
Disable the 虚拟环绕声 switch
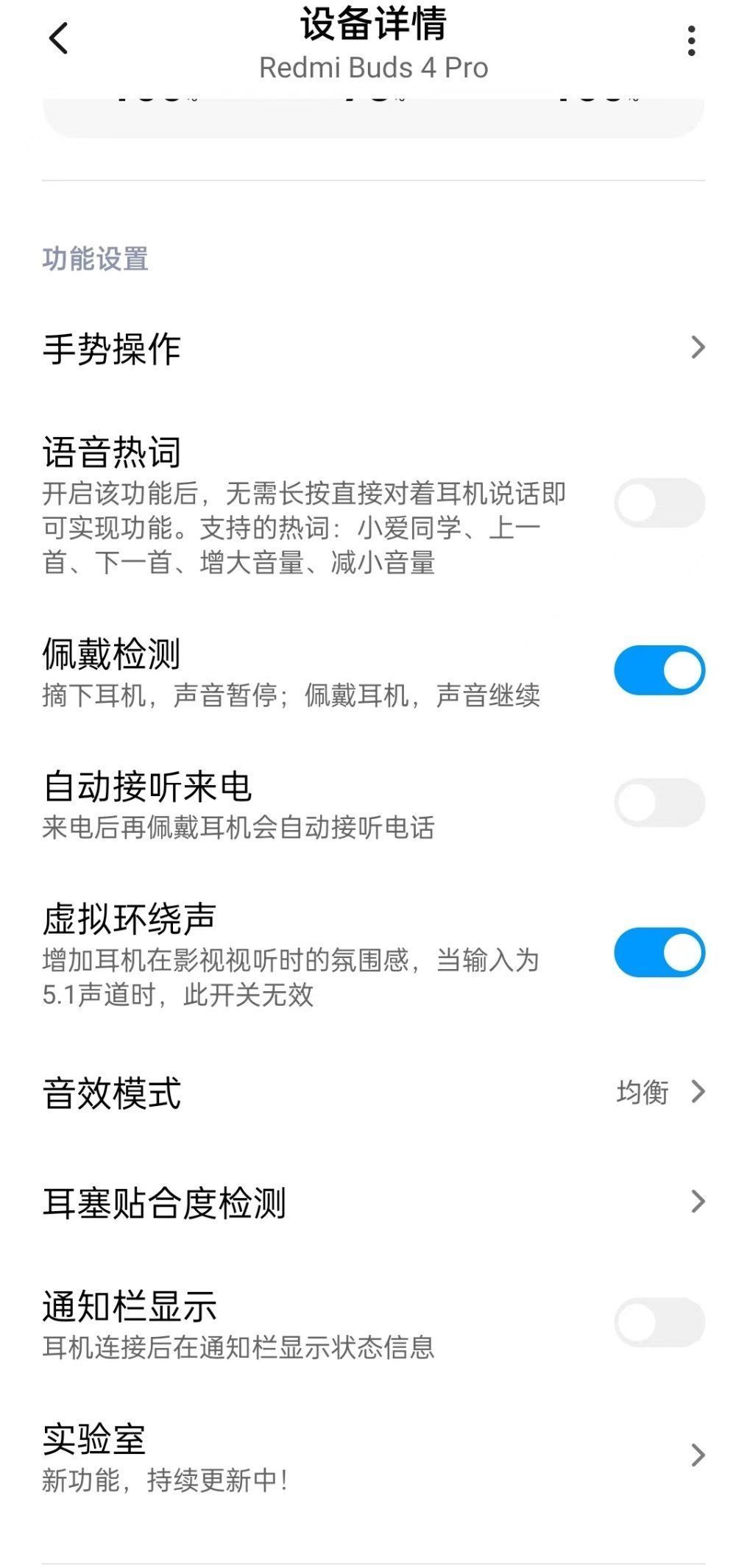click(659, 953)
